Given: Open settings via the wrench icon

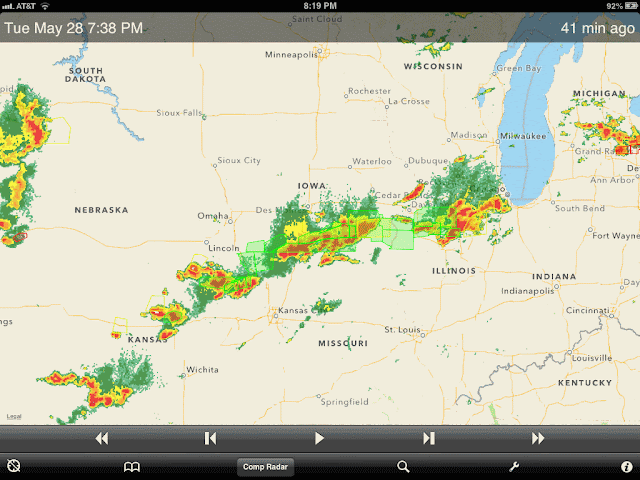Looking at the screenshot, I should pyautogui.click(x=515, y=466).
